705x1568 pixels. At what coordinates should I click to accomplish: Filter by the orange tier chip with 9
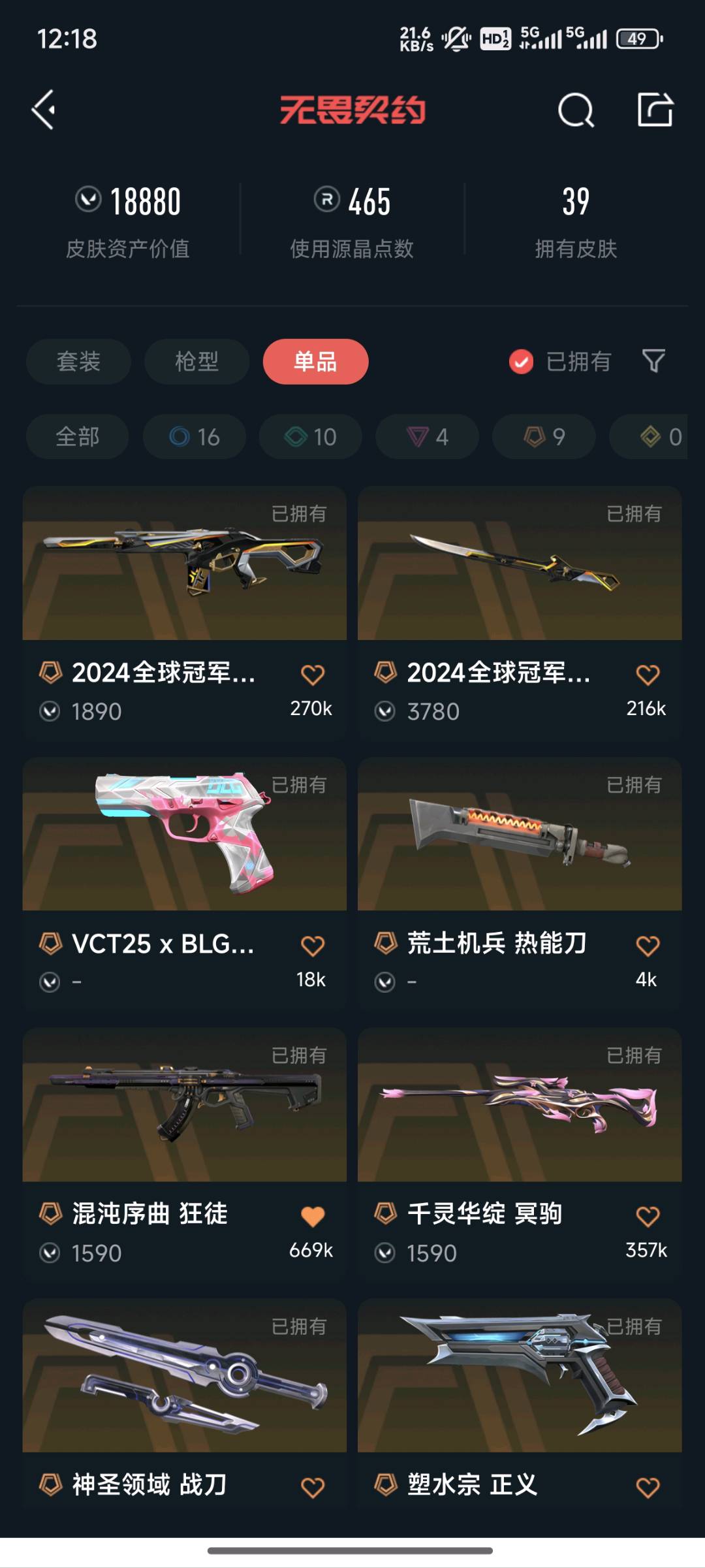click(x=544, y=436)
